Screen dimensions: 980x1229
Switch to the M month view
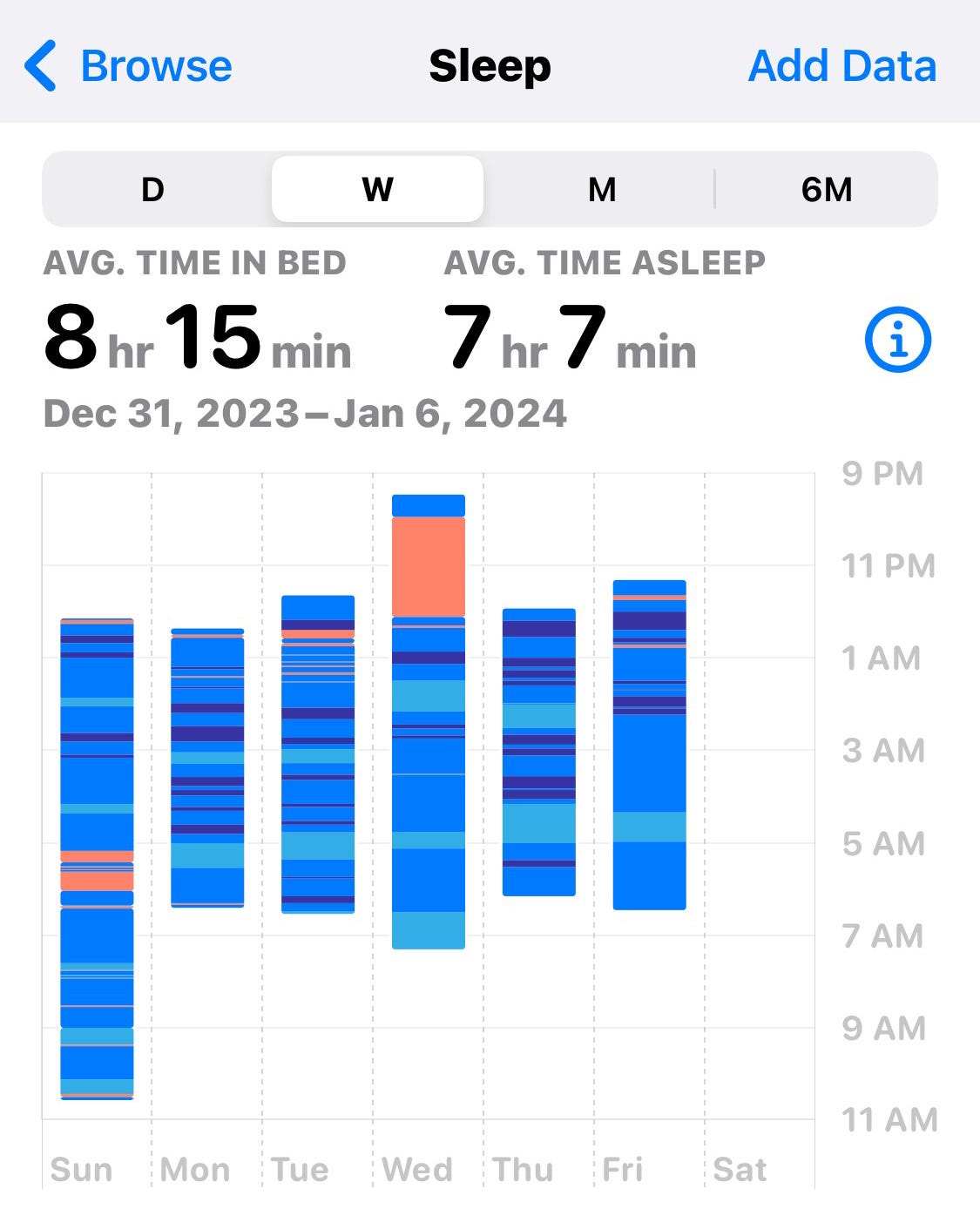[x=602, y=189]
